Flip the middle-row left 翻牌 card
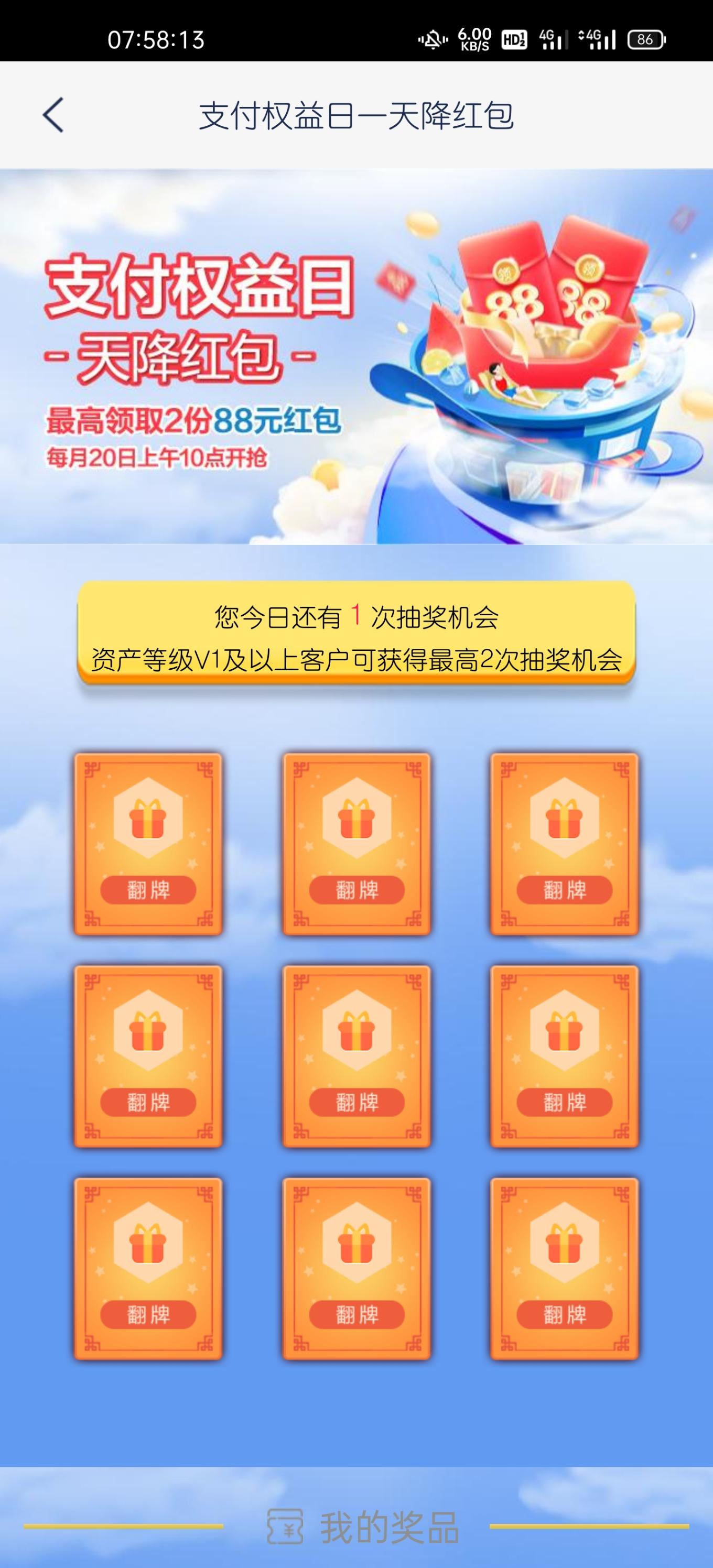Screen dimensions: 713x1568 148,1056
